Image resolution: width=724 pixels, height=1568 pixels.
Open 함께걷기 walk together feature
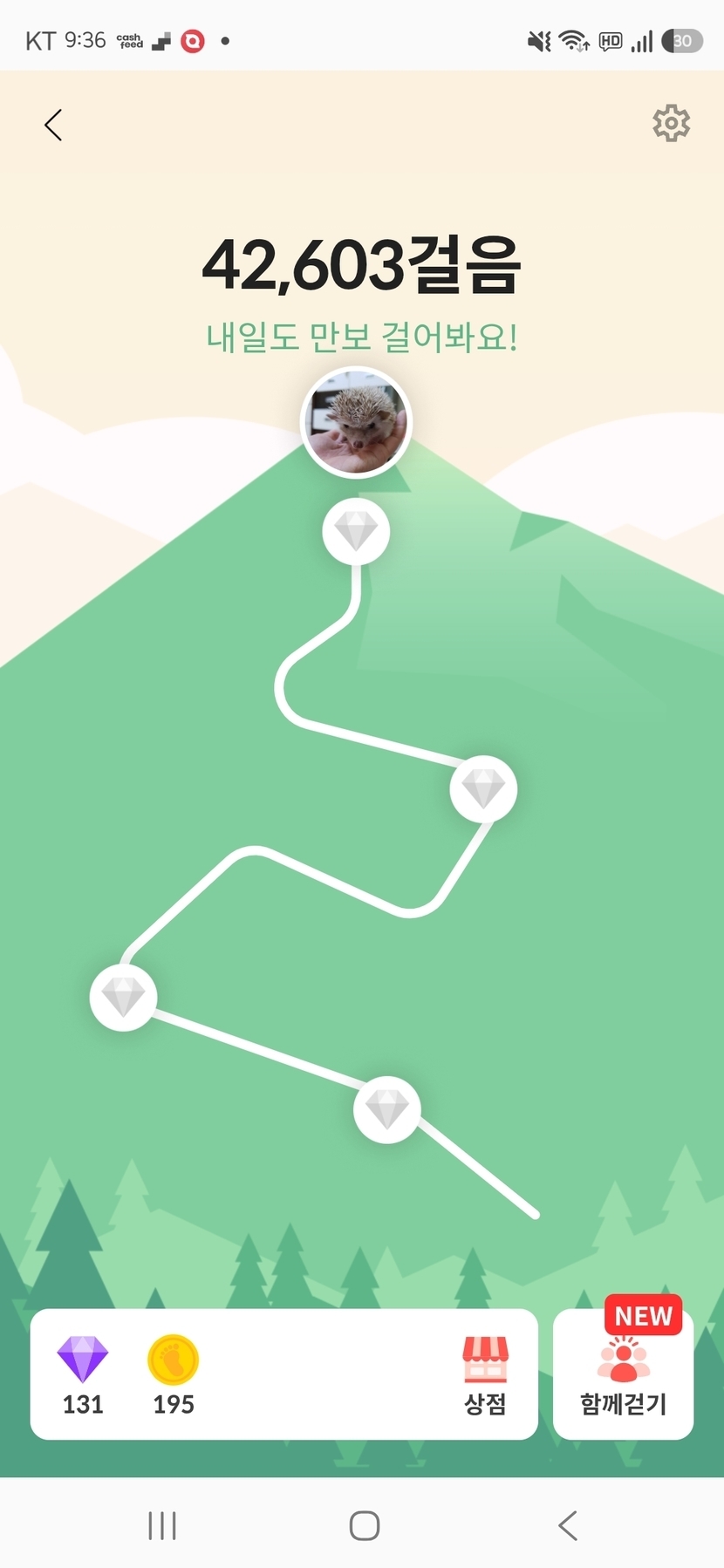tap(624, 1374)
